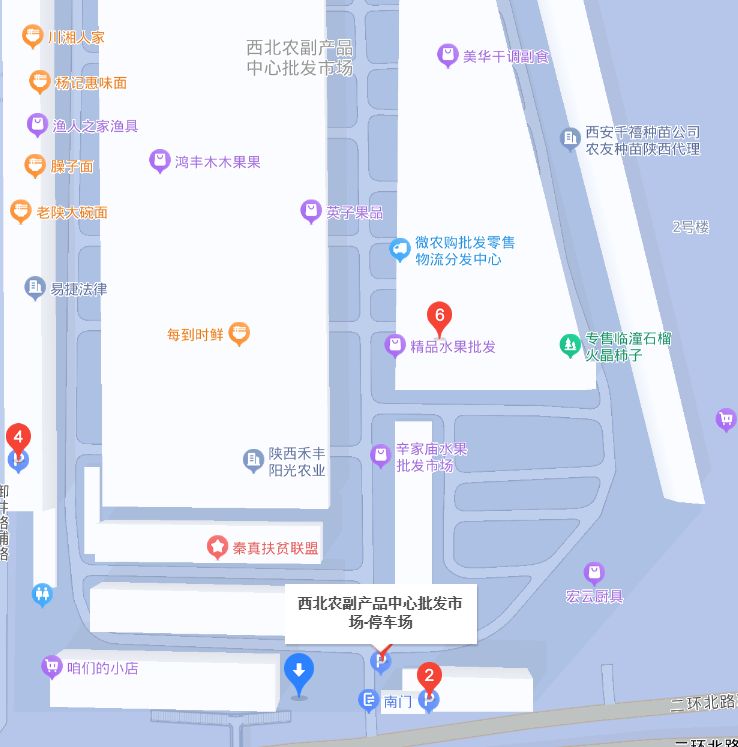Tap the 美华干调副食 marker
The image size is (738, 747).
pyautogui.click(x=448, y=56)
